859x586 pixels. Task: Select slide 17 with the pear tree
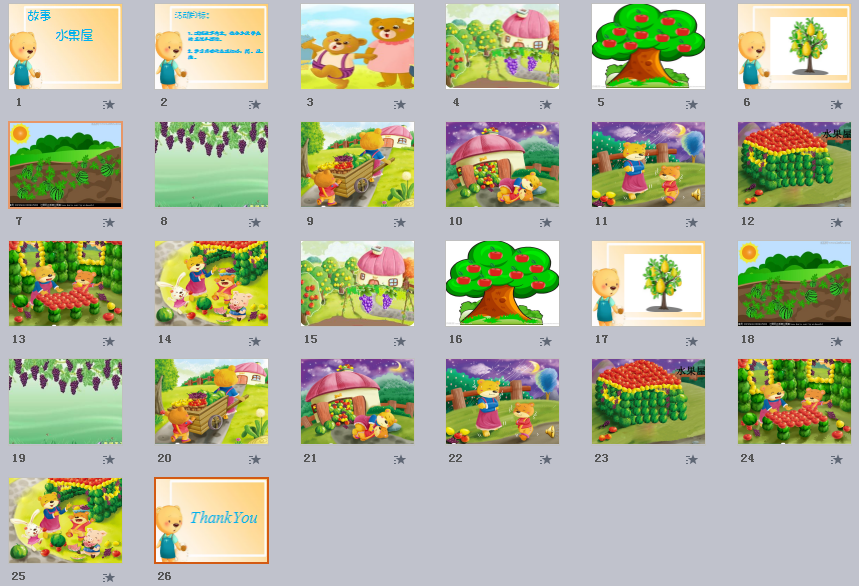click(648, 283)
